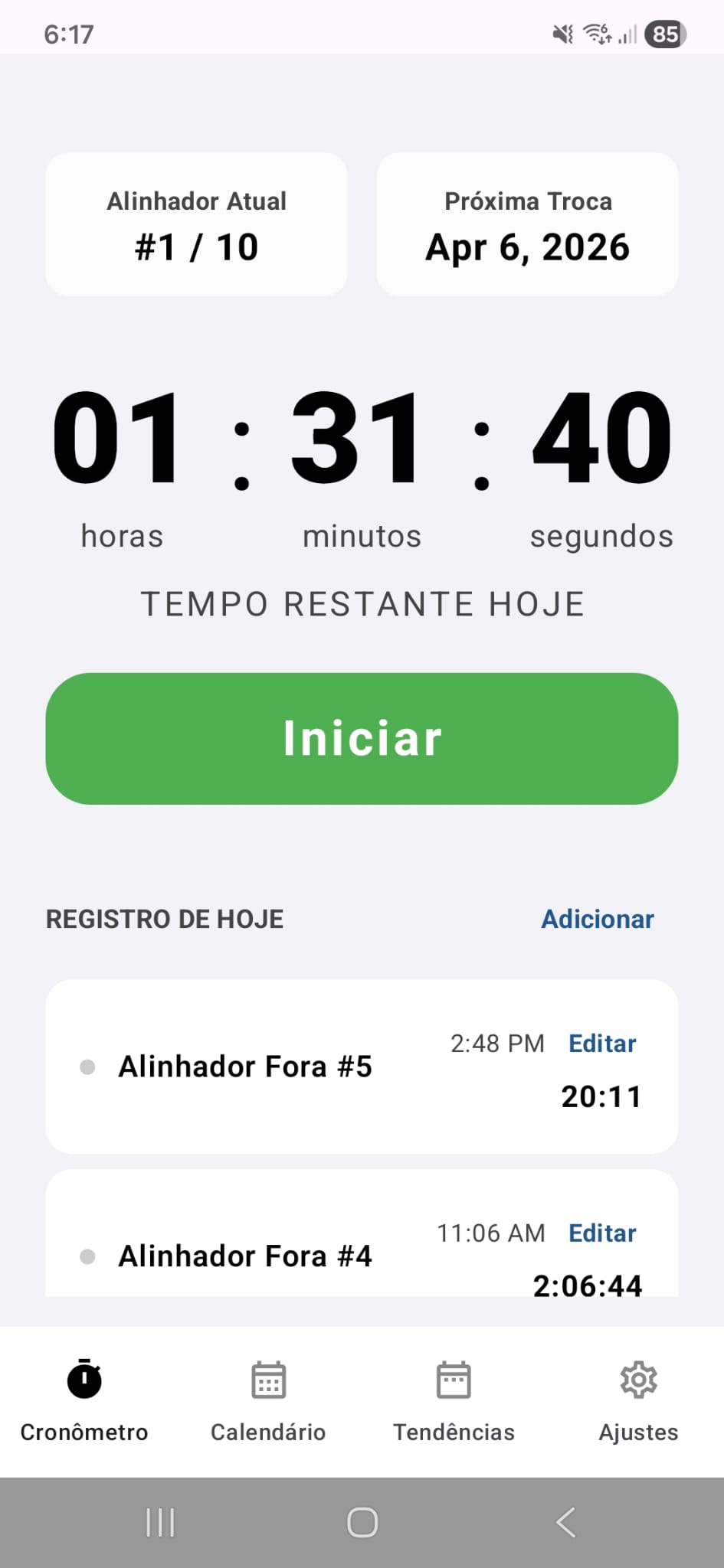Edit the Alinhador Fora #4 entry
Screen dimensions: 724x1568
pyautogui.click(x=602, y=1233)
